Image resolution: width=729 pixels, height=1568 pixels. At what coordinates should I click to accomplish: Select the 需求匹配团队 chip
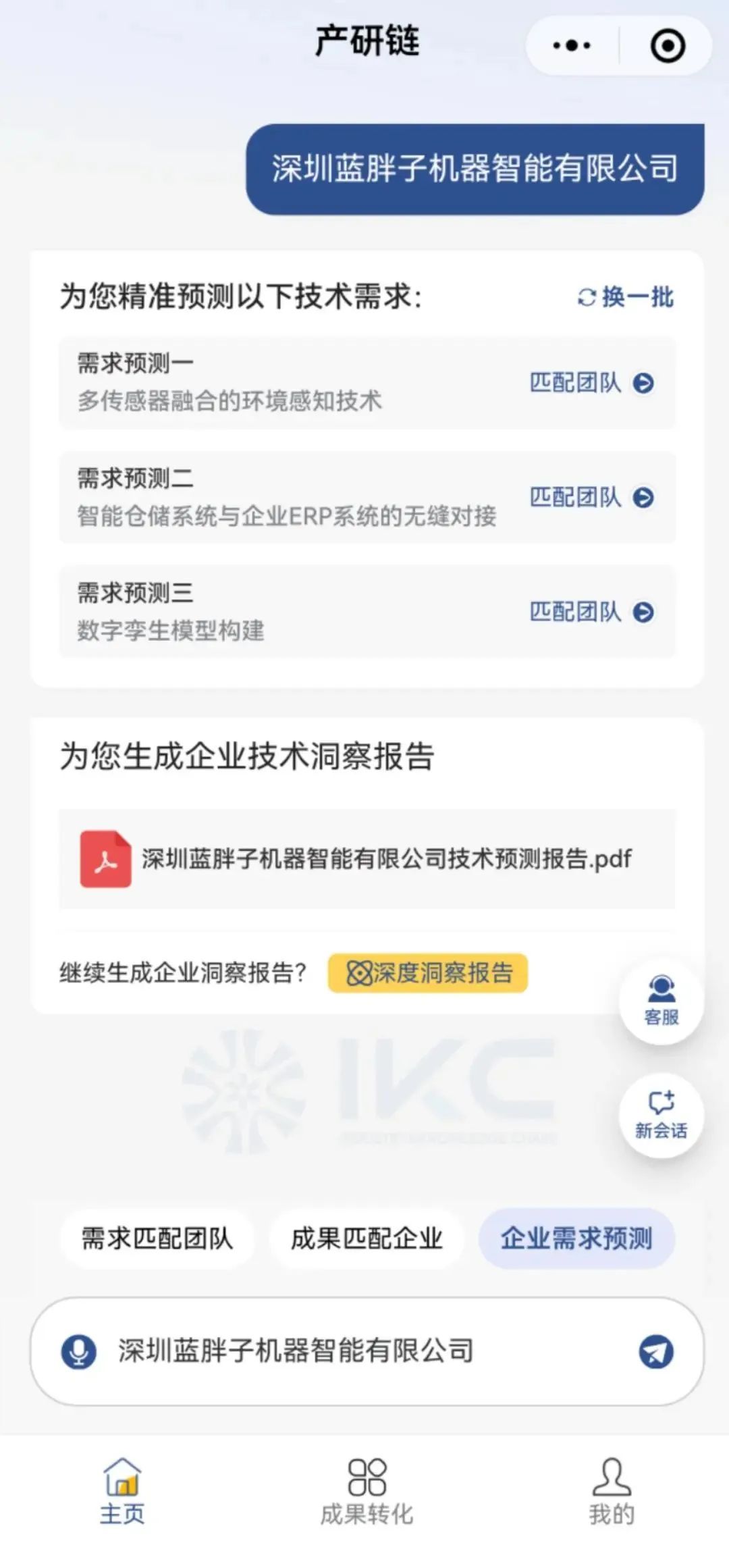157,1238
